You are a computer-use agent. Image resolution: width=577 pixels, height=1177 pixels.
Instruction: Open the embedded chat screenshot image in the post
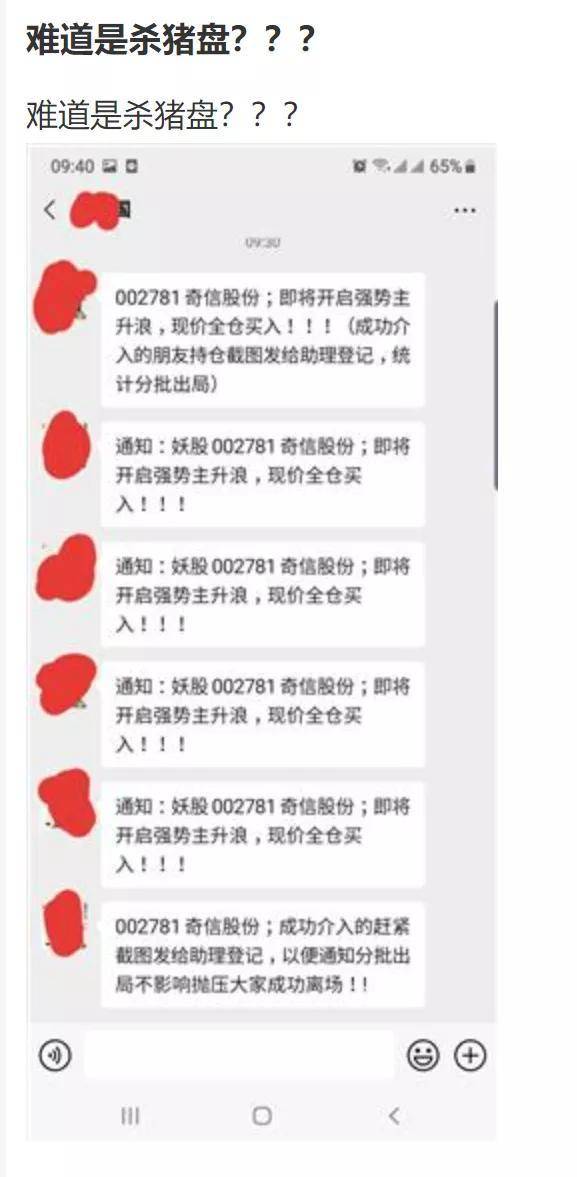[261, 642]
